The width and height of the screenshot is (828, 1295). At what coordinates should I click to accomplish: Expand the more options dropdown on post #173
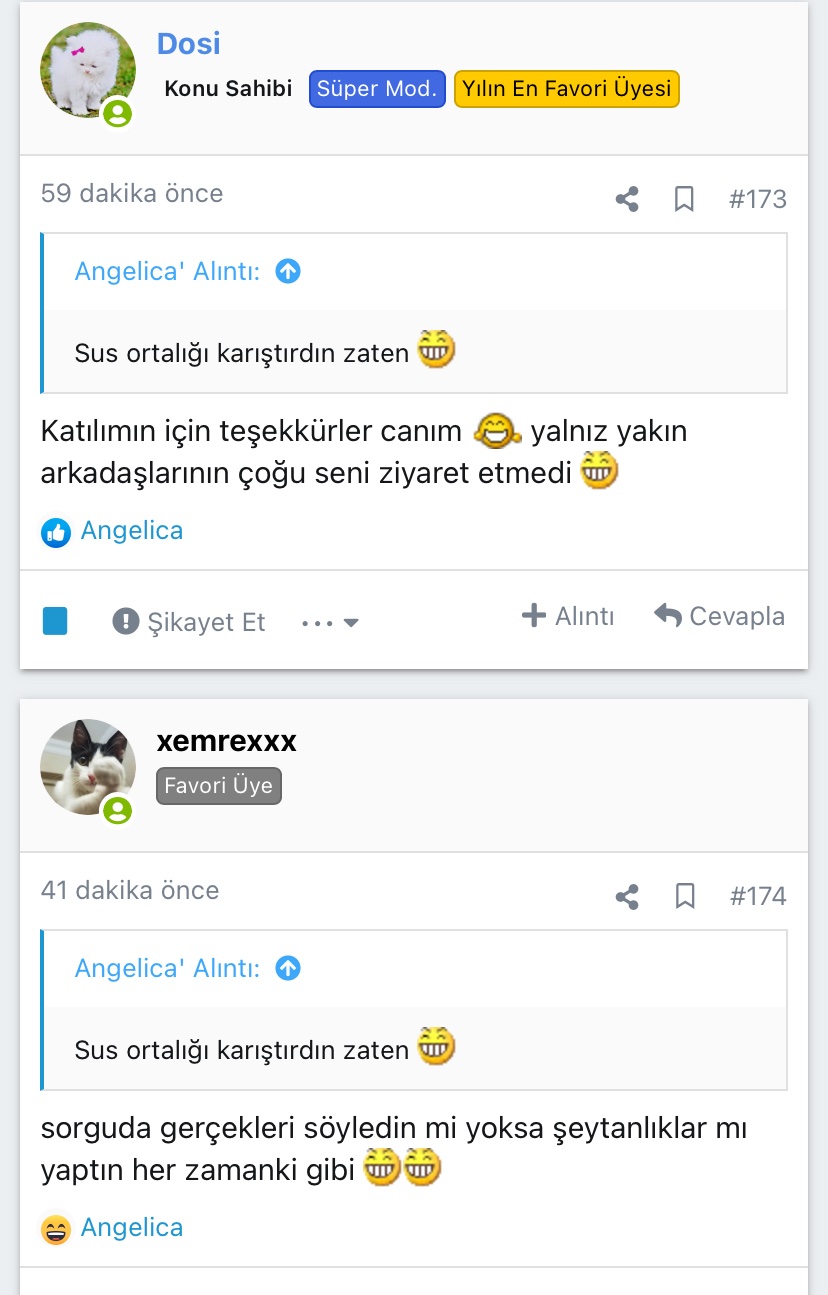(330, 622)
